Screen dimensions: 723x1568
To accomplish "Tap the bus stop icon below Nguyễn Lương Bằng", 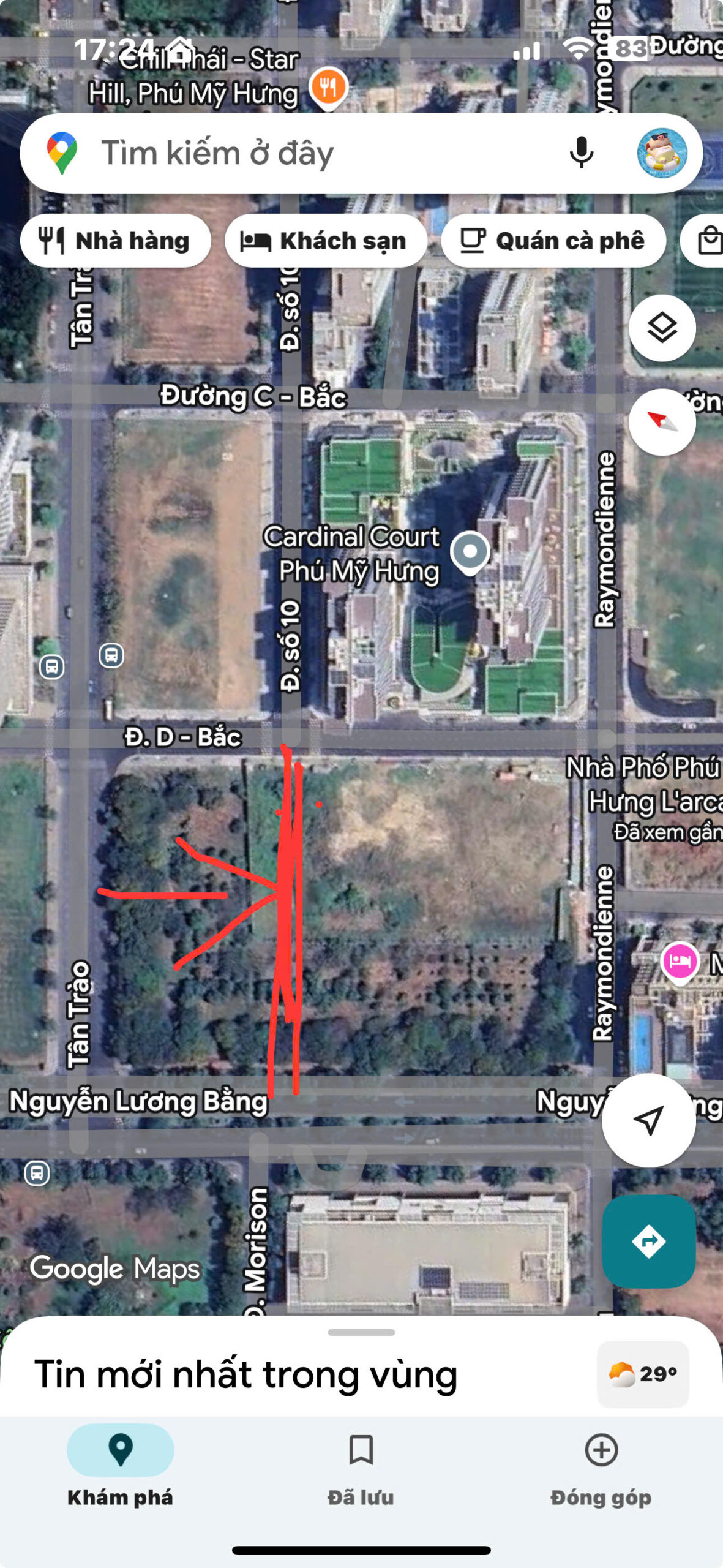I will (x=37, y=1172).
